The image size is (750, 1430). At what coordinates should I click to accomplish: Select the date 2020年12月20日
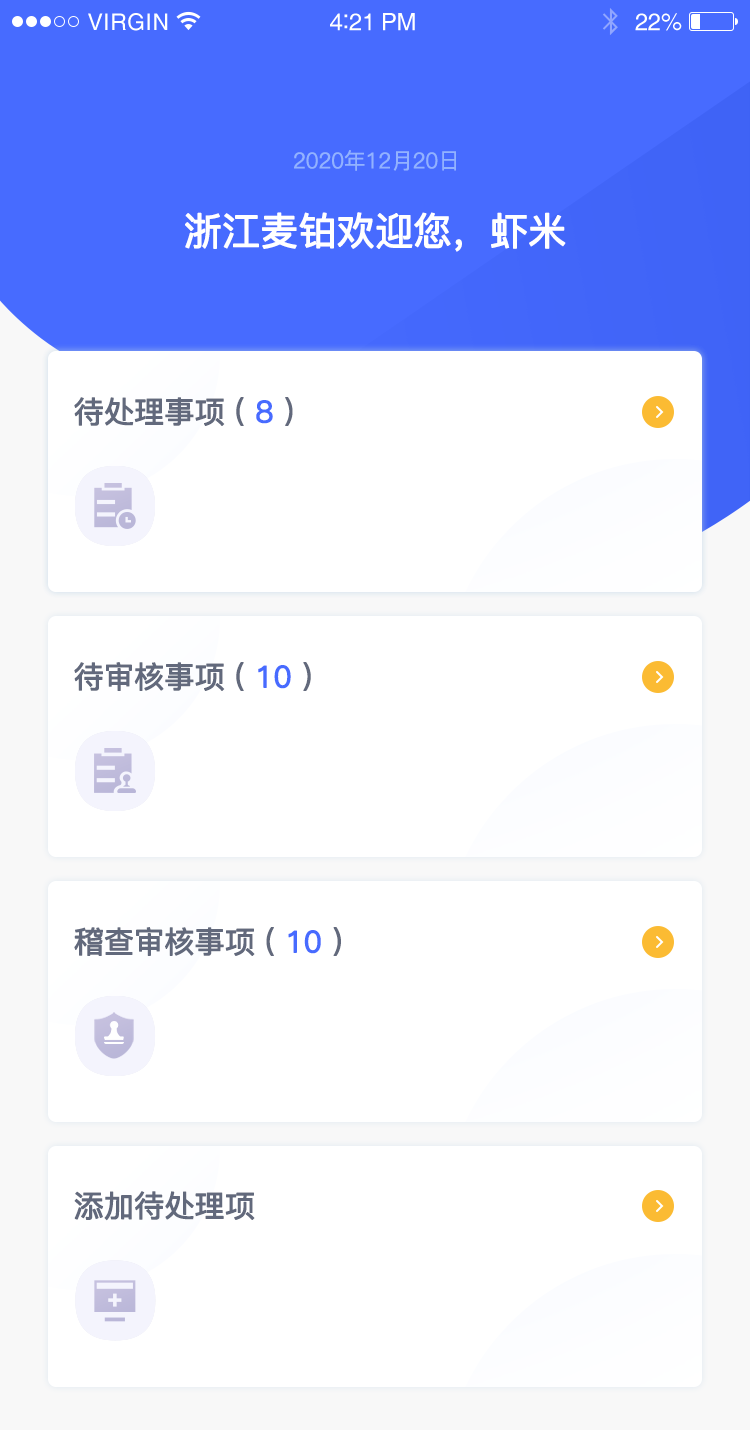pyautogui.click(x=375, y=160)
